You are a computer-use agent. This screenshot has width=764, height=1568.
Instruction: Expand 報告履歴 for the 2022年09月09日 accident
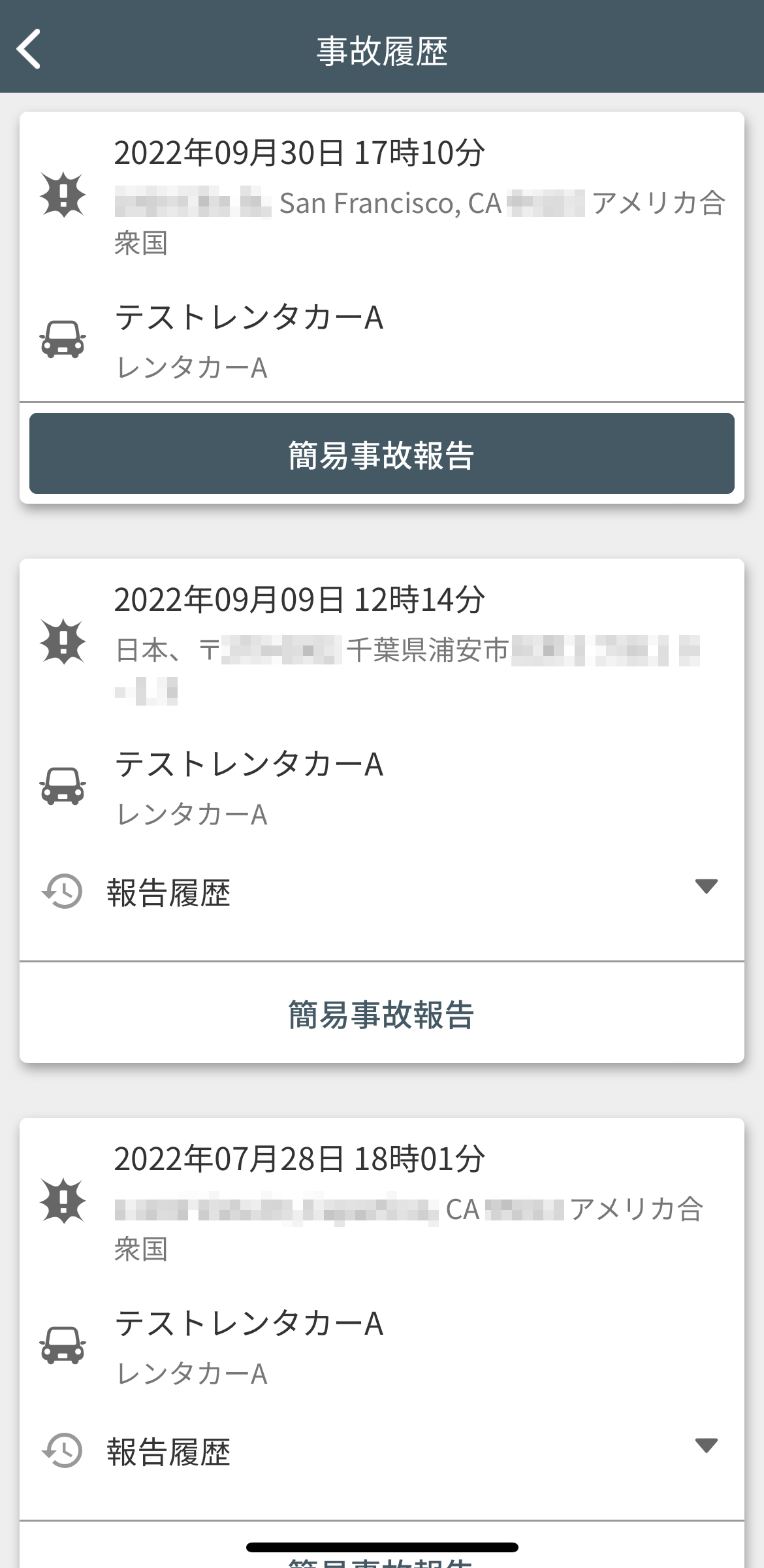pyautogui.click(x=382, y=892)
